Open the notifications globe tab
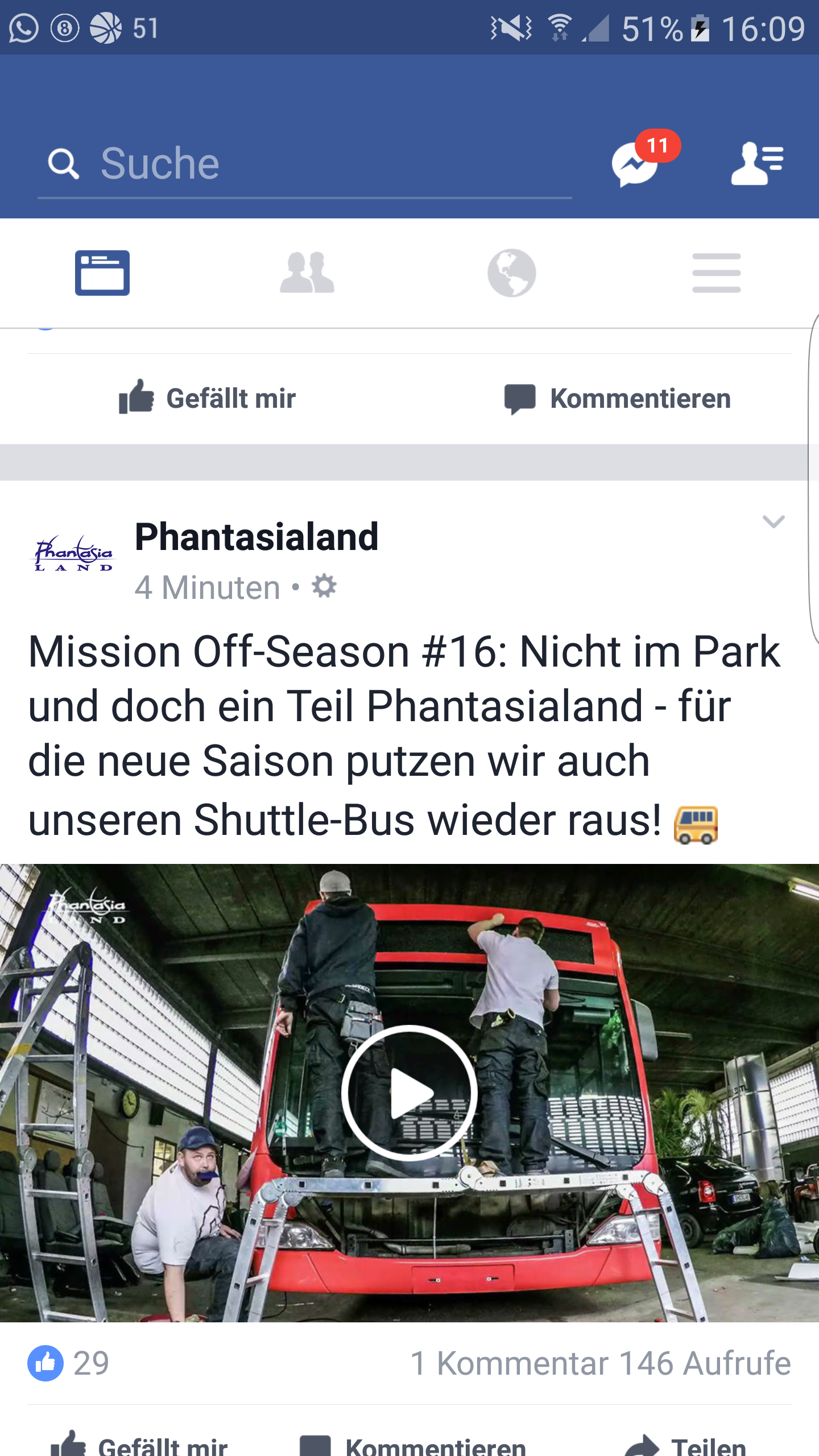819x1456 pixels. coord(512,273)
